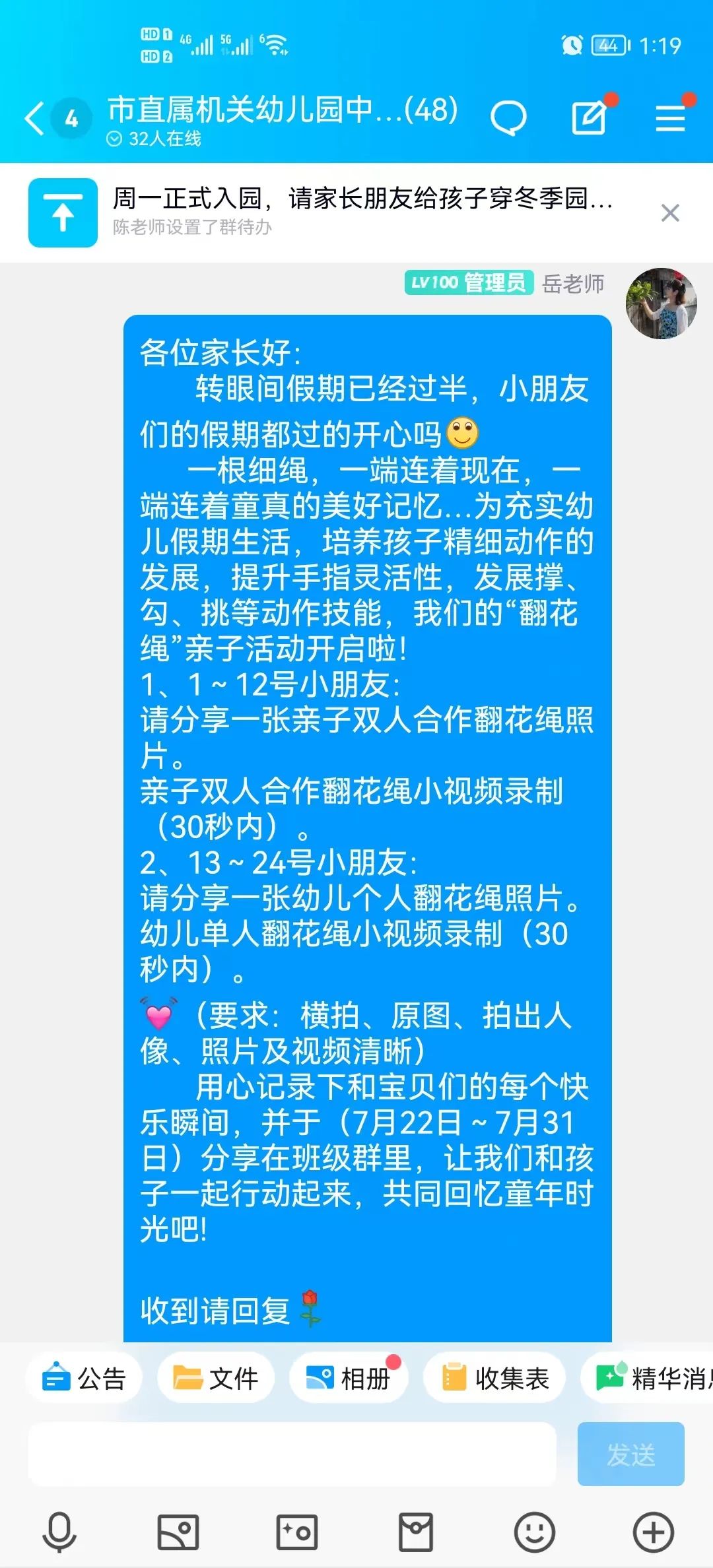Viewport: 713px width, 1568px height.
Task: Open the 相册 group album chip
Action: (x=349, y=1378)
